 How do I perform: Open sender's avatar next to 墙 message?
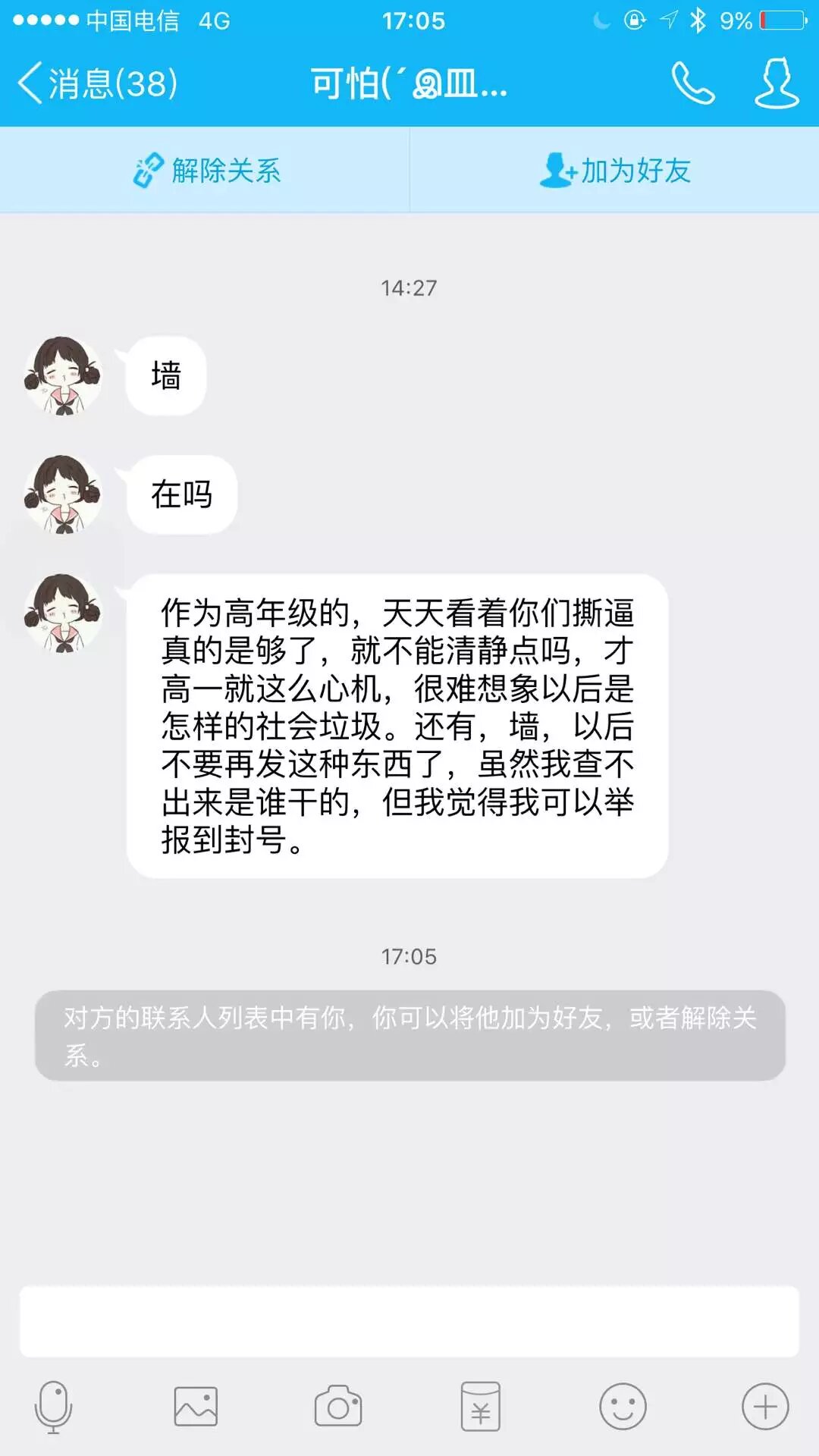[63, 376]
